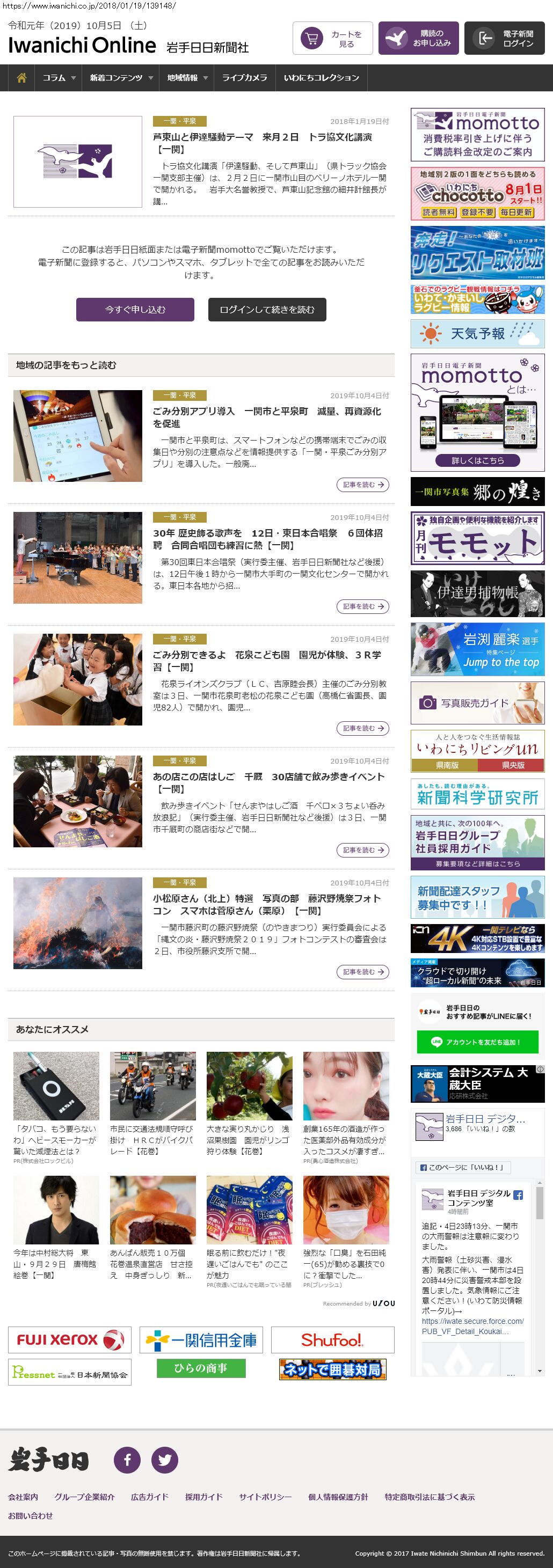Open the cart with カートを見る

point(332,38)
